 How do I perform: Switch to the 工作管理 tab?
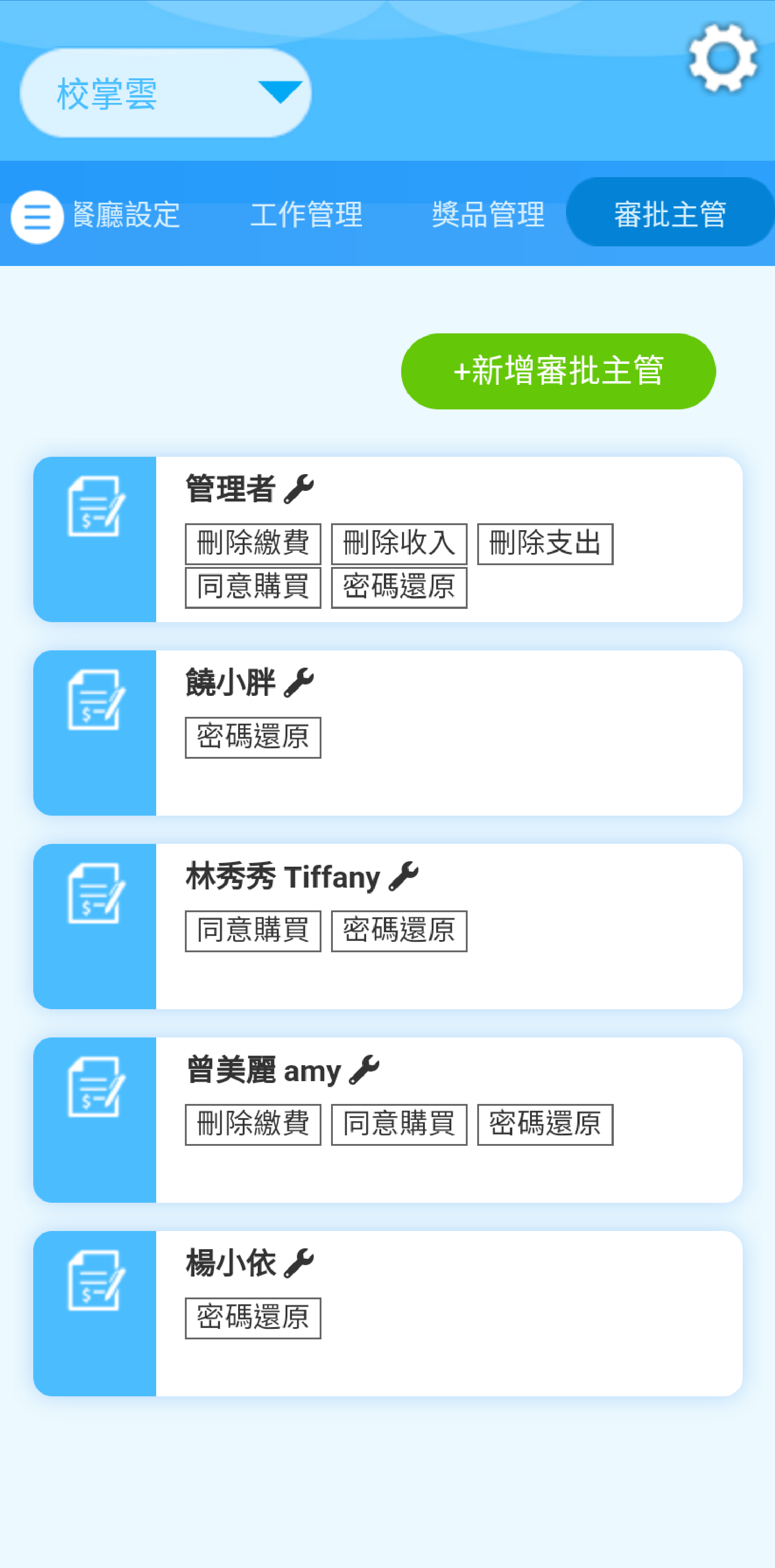click(306, 214)
